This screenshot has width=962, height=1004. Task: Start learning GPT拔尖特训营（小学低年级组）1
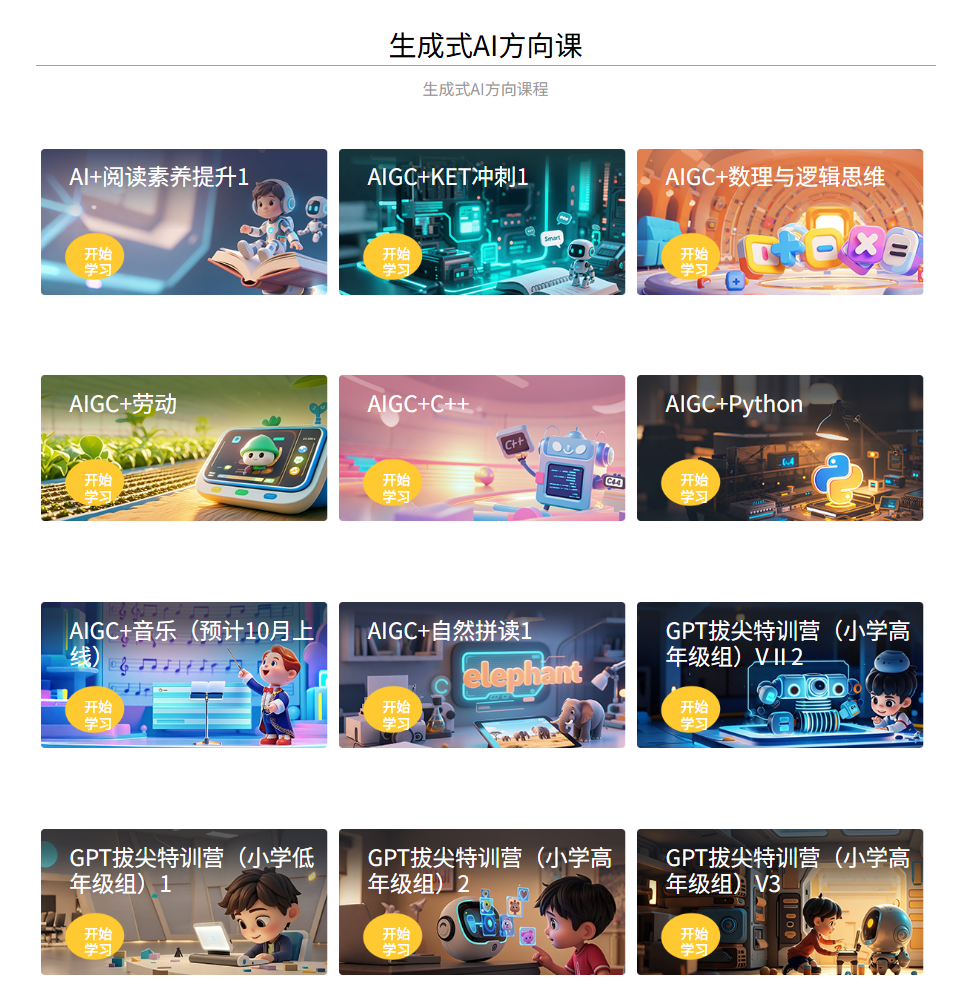click(98, 941)
